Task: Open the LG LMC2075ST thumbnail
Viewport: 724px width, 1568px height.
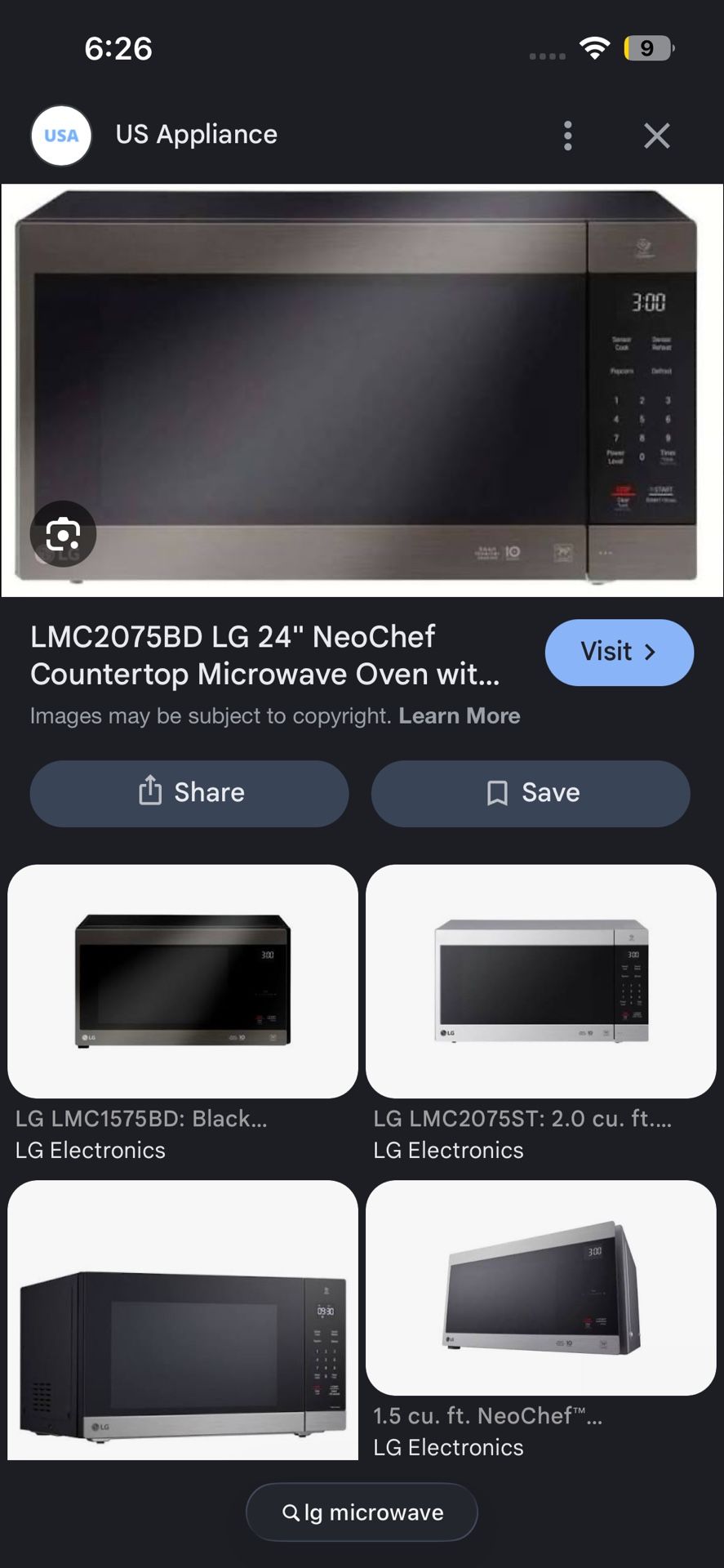Action: 540,981
